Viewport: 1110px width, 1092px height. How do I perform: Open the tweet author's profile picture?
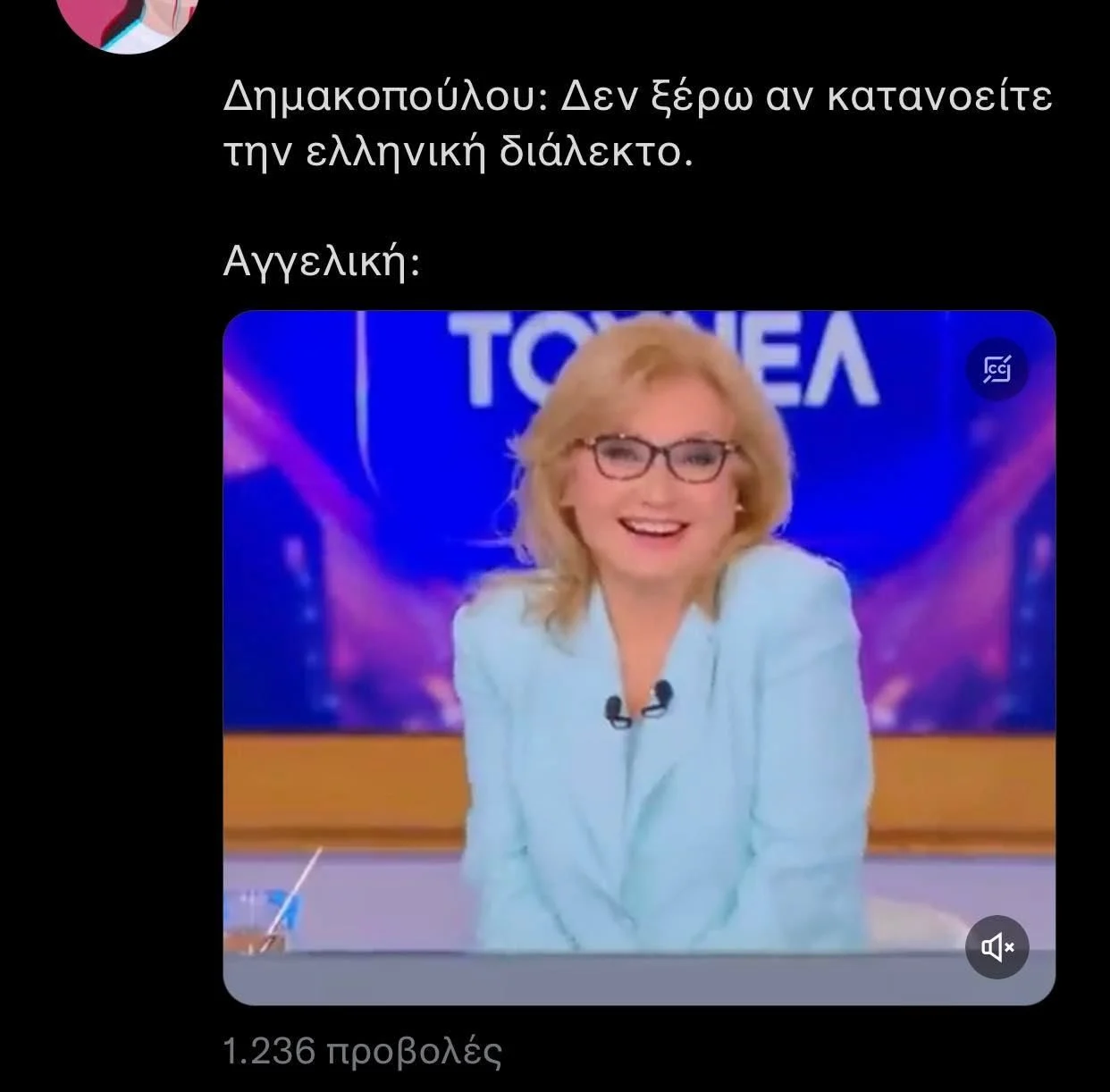click(128, 18)
